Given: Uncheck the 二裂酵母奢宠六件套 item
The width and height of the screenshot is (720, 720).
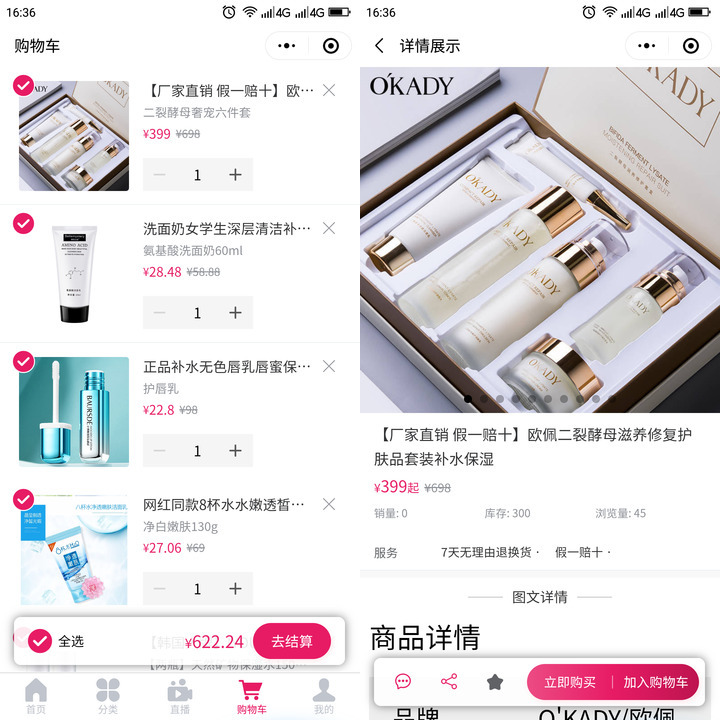Looking at the screenshot, I should click(x=23, y=85).
